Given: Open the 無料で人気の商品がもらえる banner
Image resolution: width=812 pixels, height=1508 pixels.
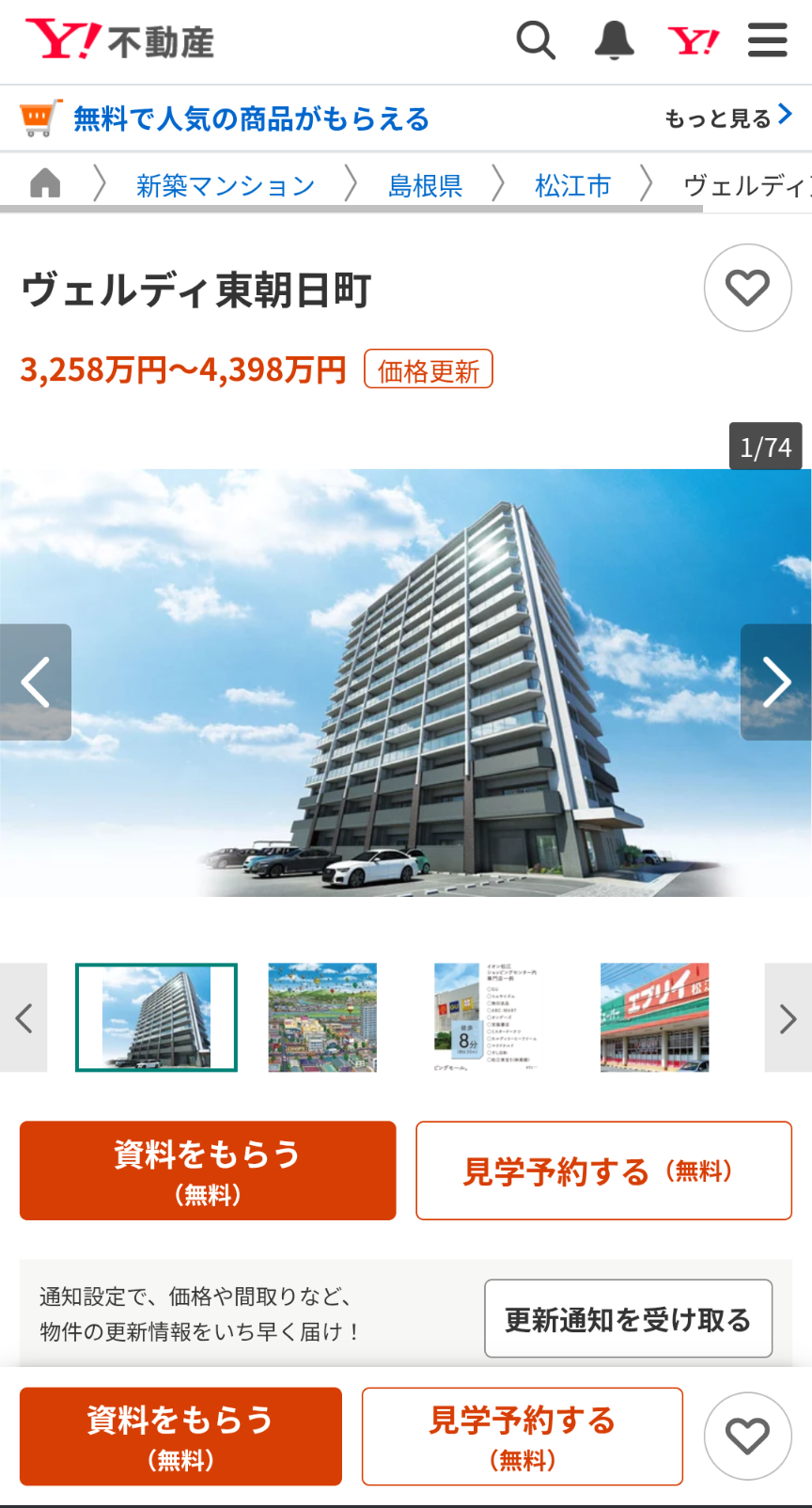Looking at the screenshot, I should (x=251, y=119).
